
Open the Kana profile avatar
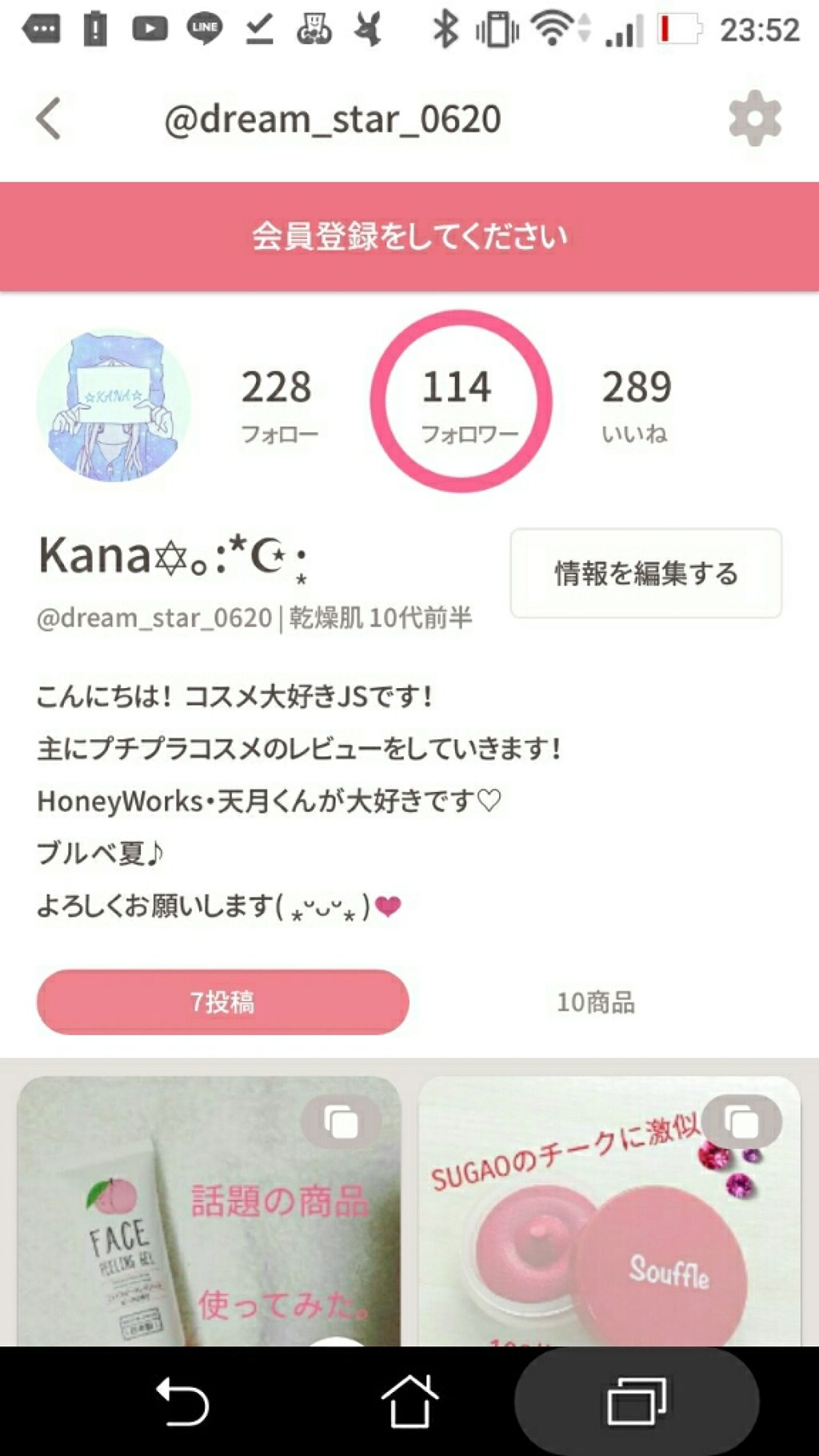[x=114, y=405]
